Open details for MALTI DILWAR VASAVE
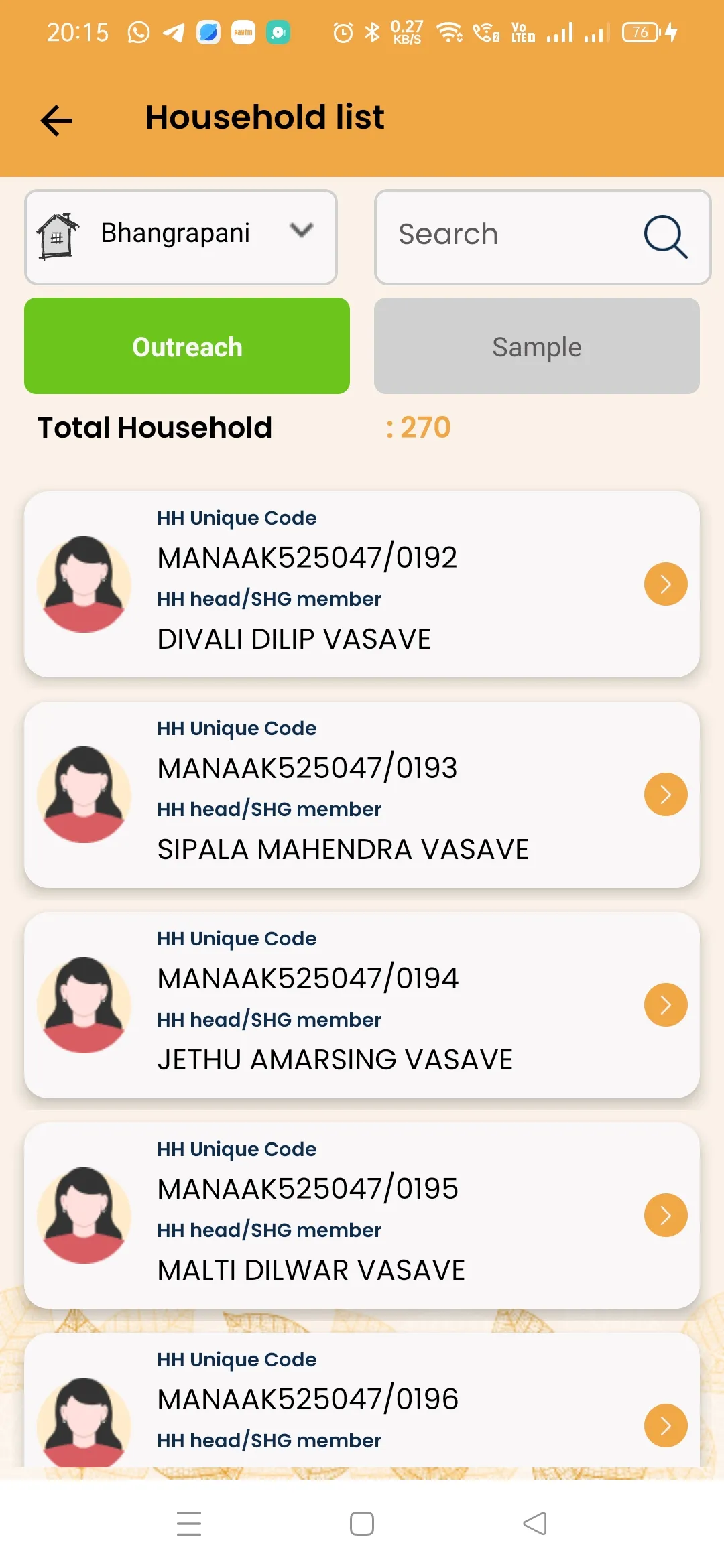724x1568 pixels. pyautogui.click(x=665, y=1214)
